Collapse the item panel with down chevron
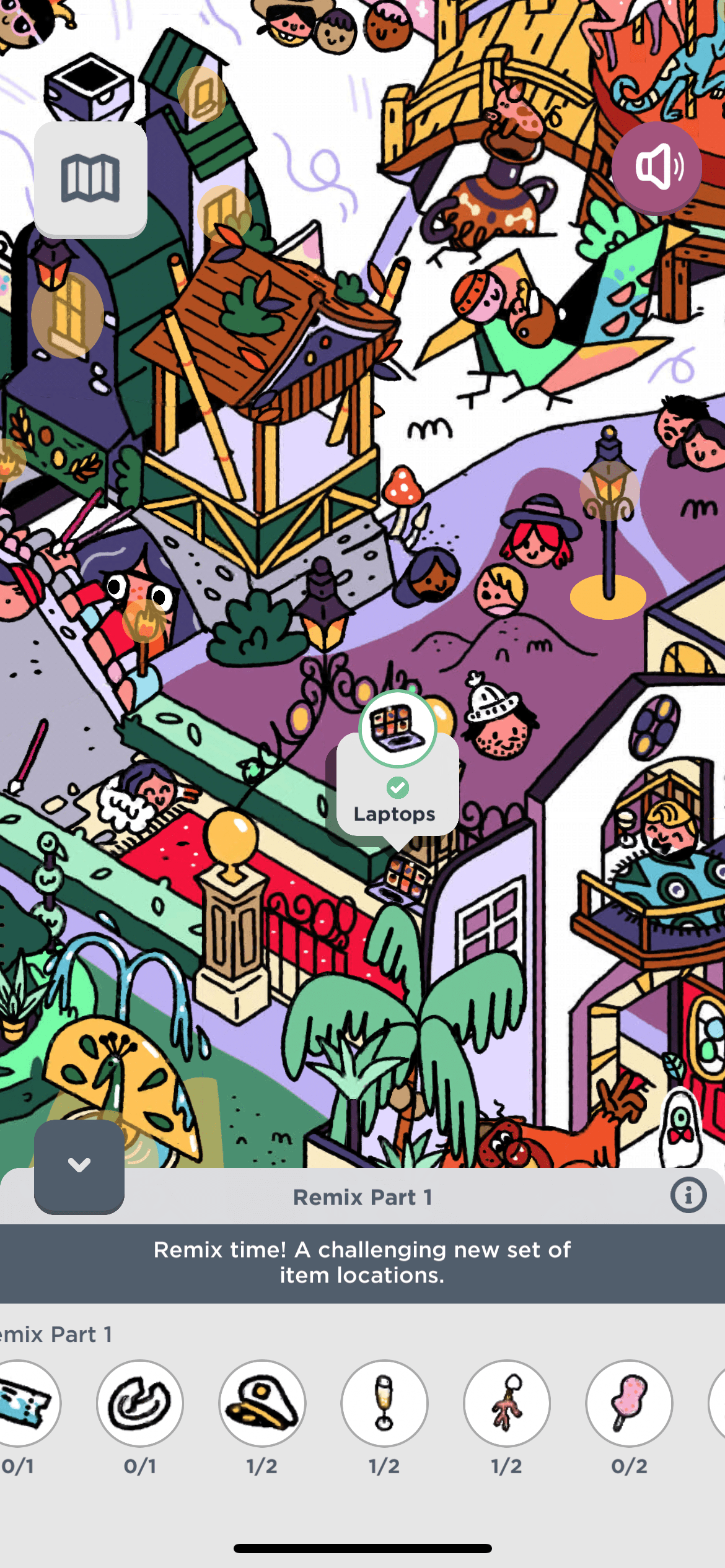725x1568 pixels. [x=79, y=1165]
